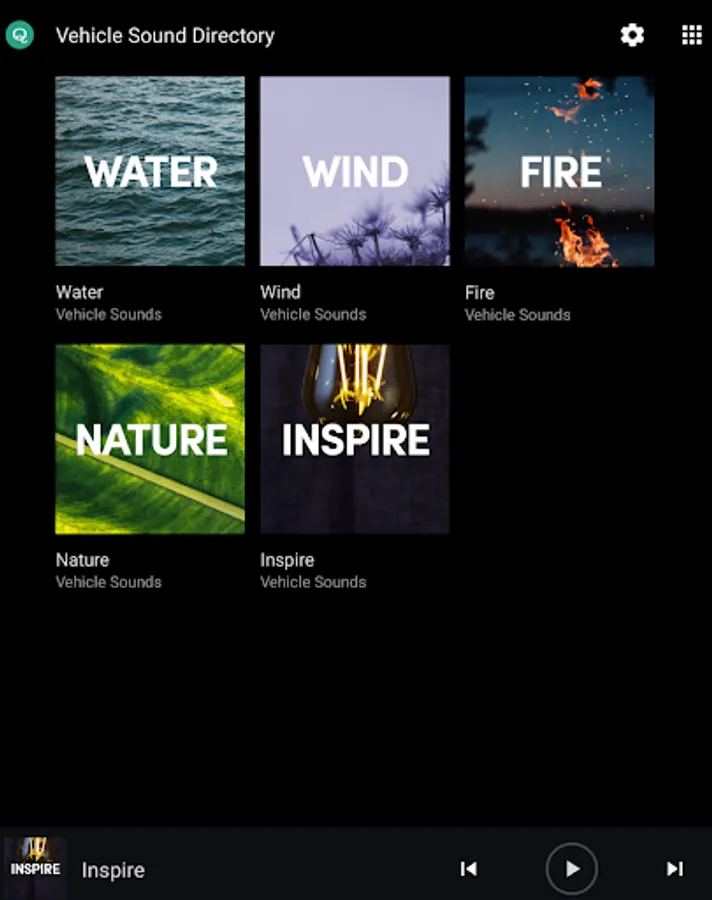Open the app grid launcher icon
Screen dimensions: 712x900
click(x=692, y=35)
